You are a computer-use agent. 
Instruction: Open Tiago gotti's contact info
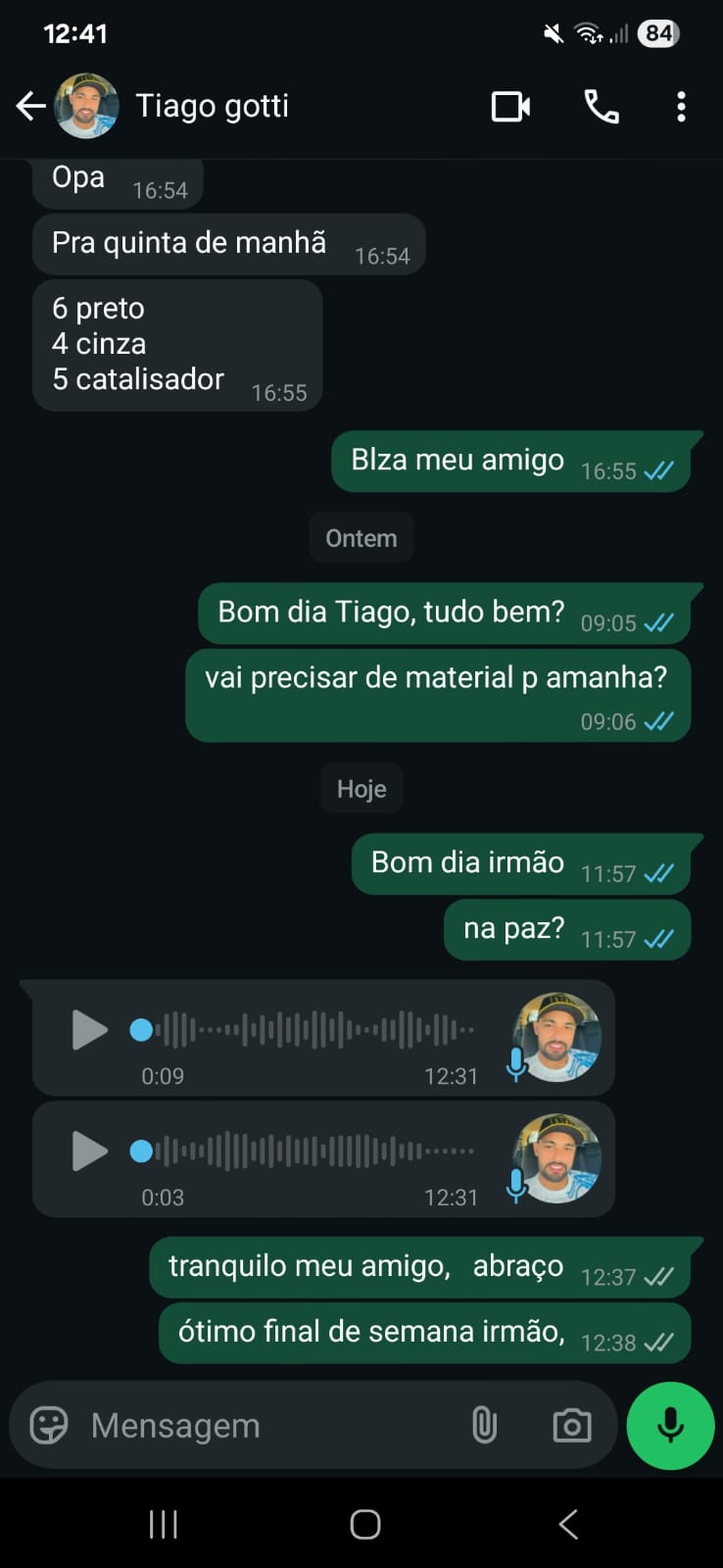pyautogui.click(x=212, y=106)
